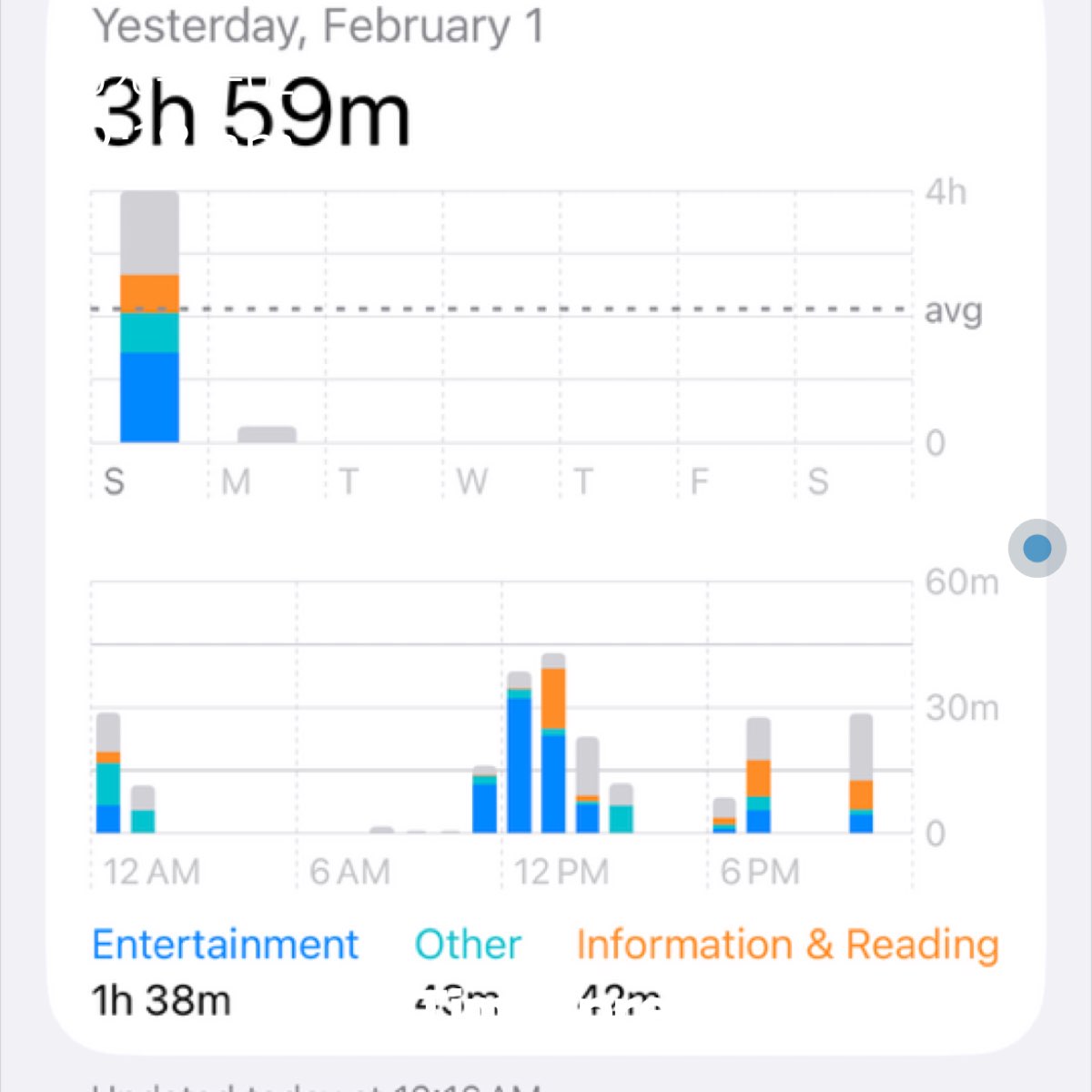Select Sunday's bar in the weekly chart
Image resolution: width=1092 pixels, height=1092 pixels.
click(149, 317)
